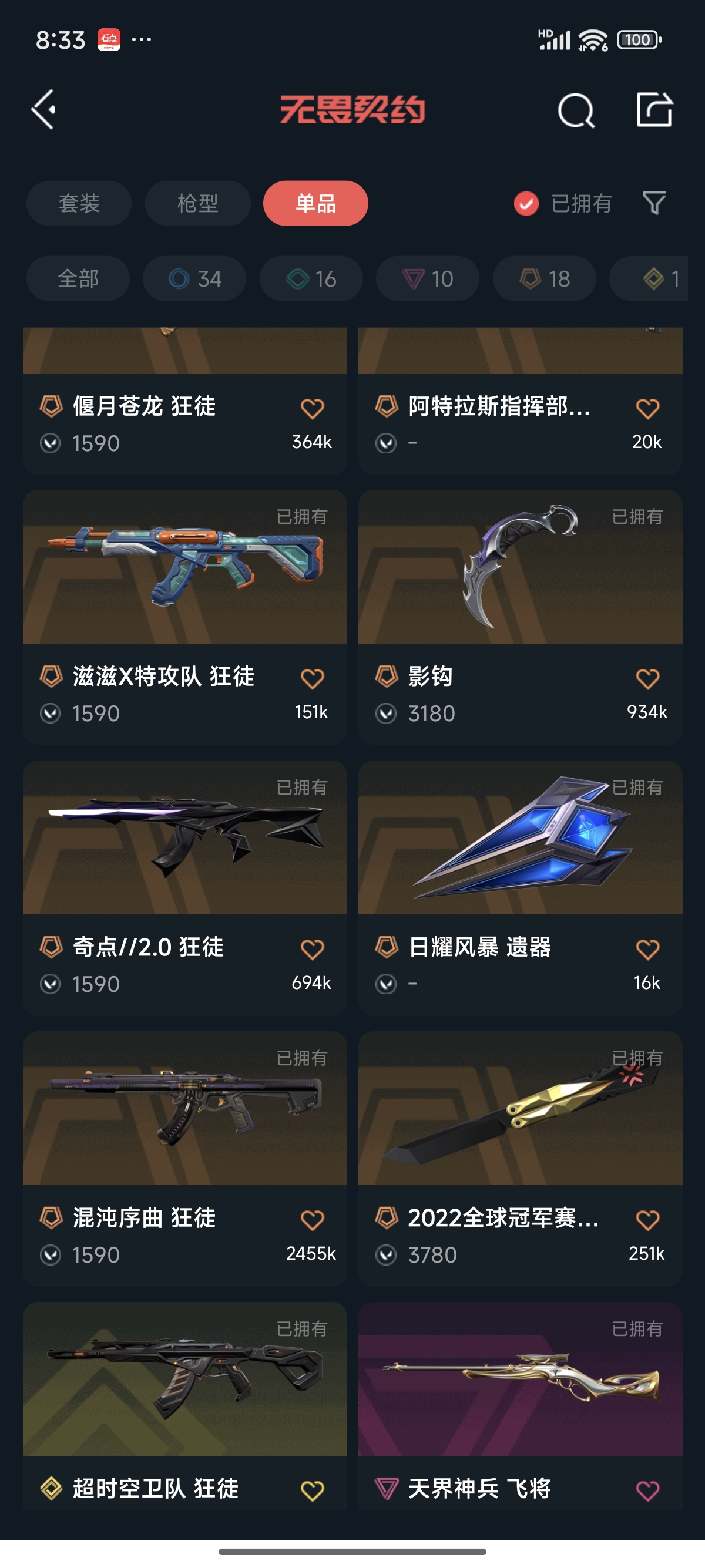Switch to the 枪型 tab
Image resolution: width=705 pixels, height=1568 pixels.
tap(197, 203)
